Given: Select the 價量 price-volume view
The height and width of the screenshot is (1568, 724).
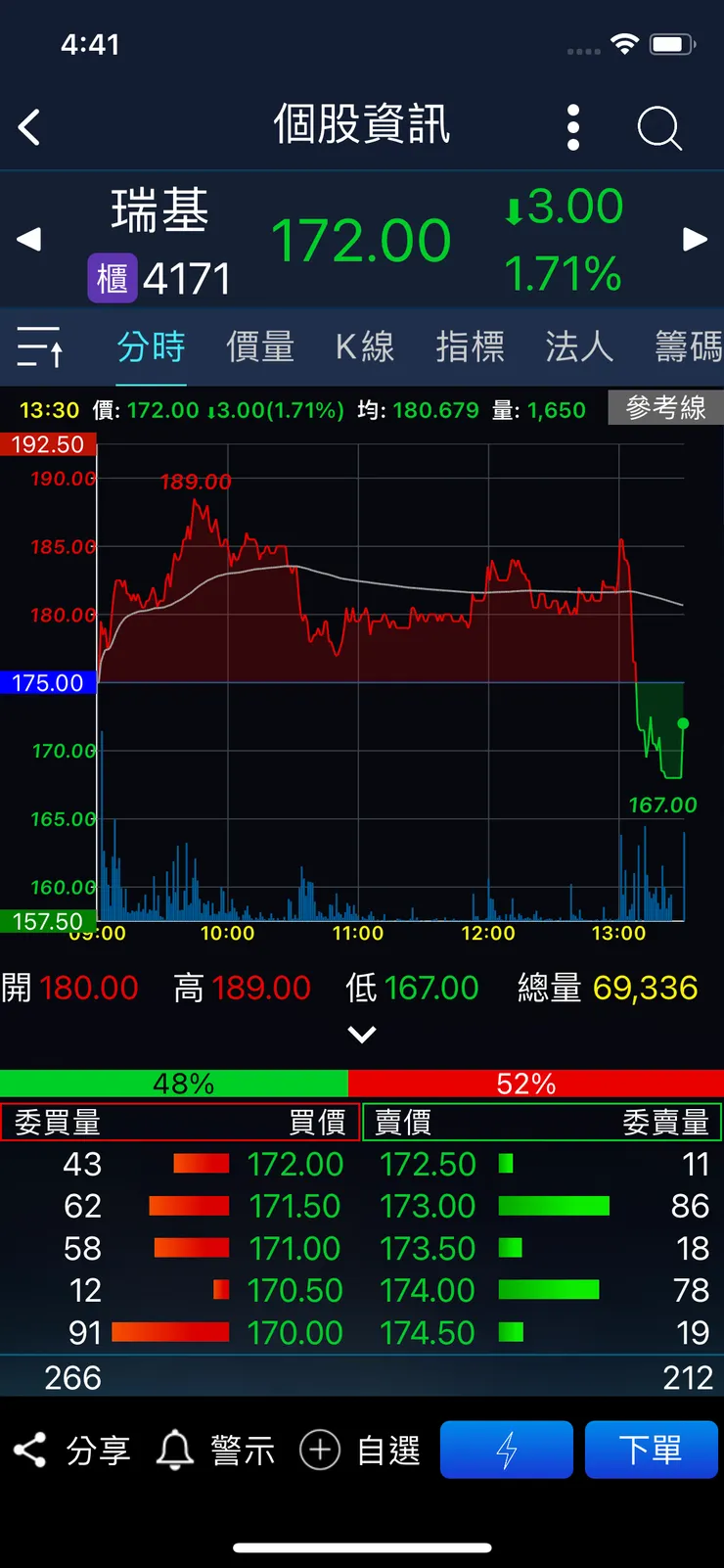Looking at the screenshot, I should (x=259, y=346).
